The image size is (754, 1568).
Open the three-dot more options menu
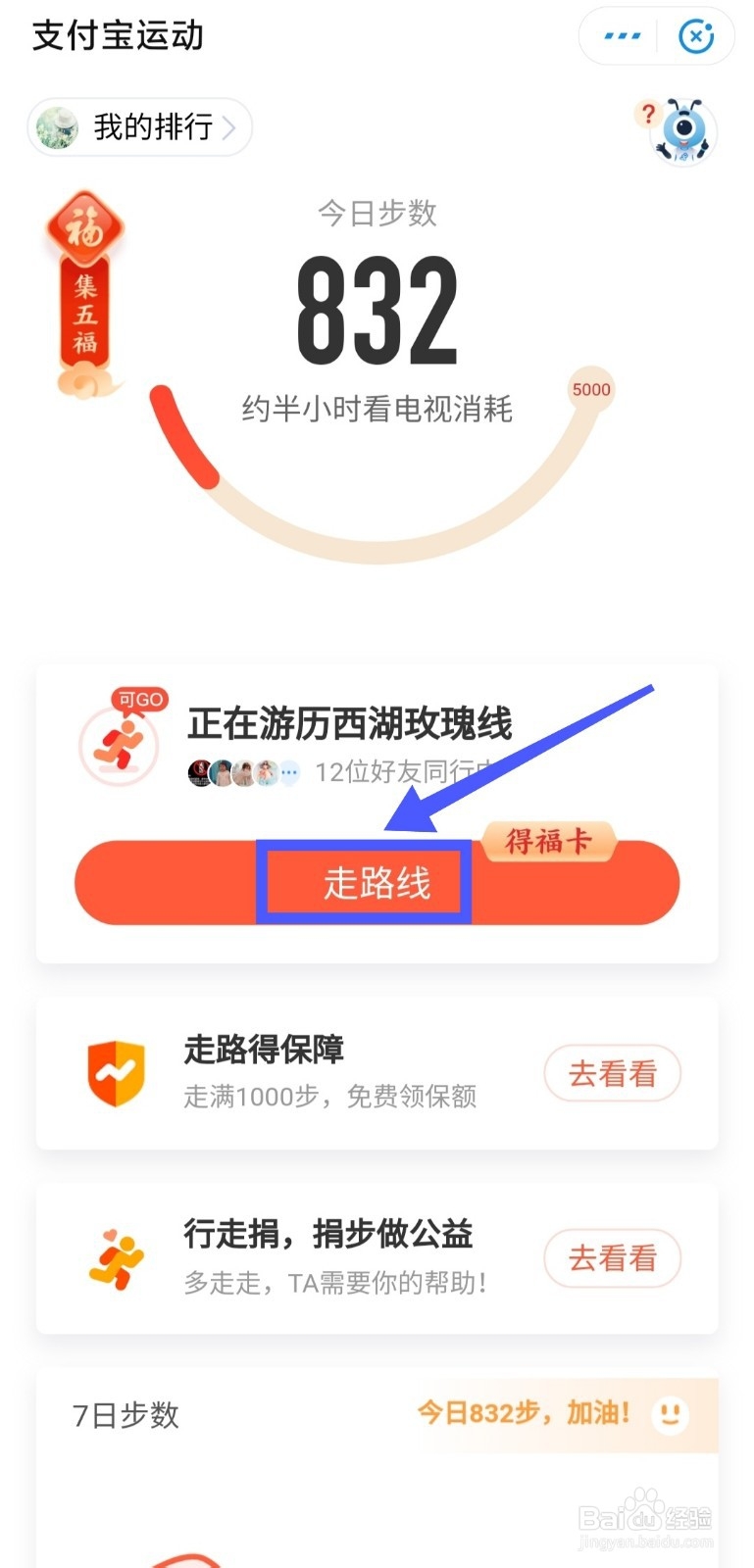coord(621,35)
